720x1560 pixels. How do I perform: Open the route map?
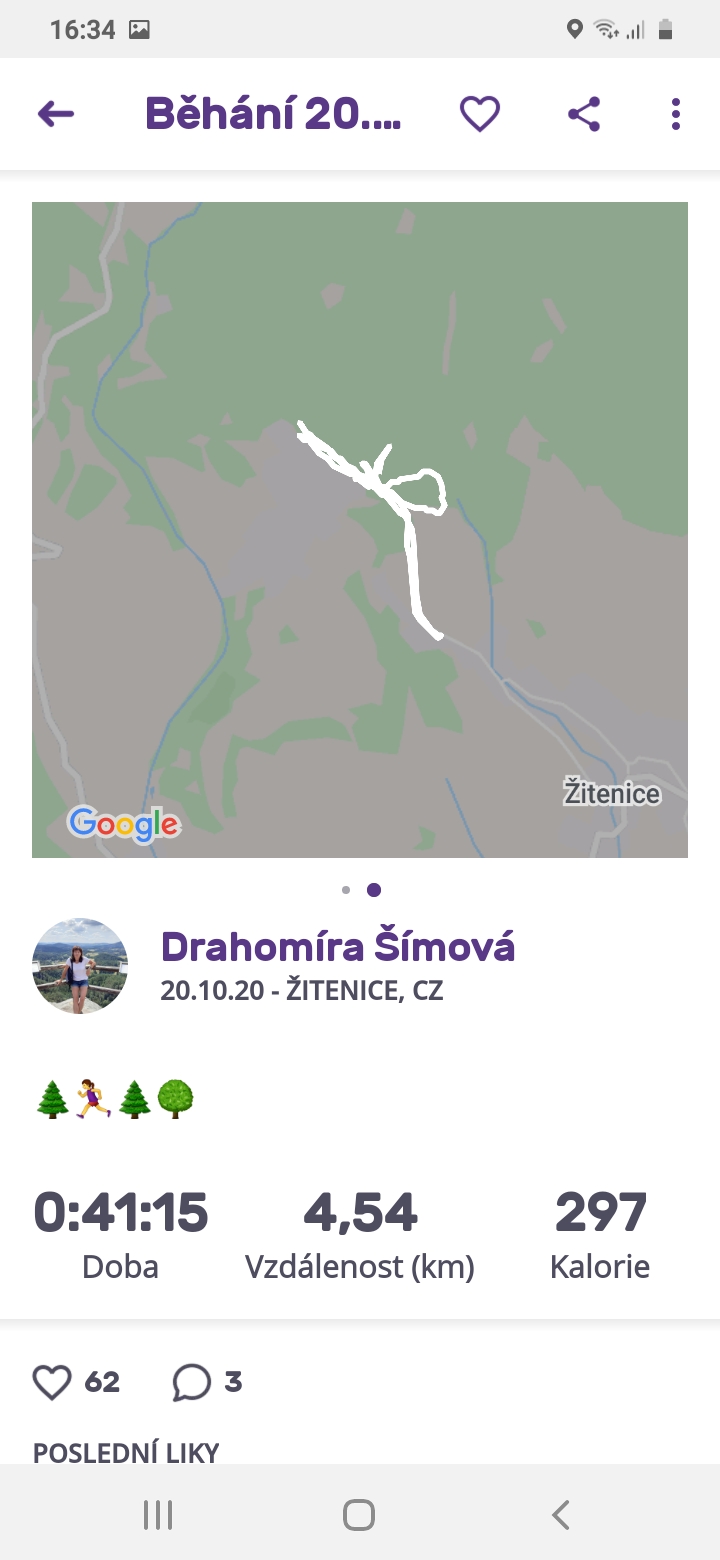coord(360,530)
